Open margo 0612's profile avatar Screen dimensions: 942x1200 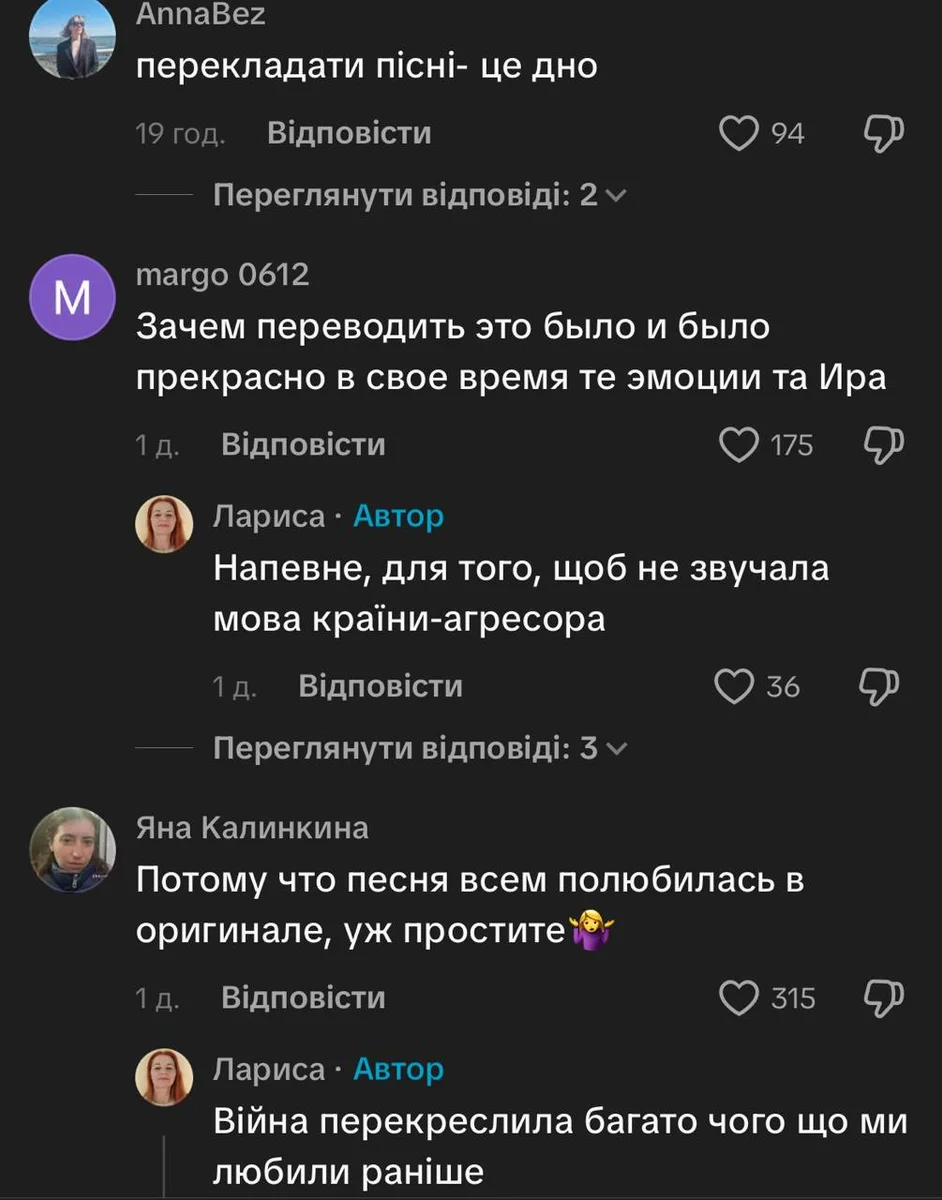(74, 297)
